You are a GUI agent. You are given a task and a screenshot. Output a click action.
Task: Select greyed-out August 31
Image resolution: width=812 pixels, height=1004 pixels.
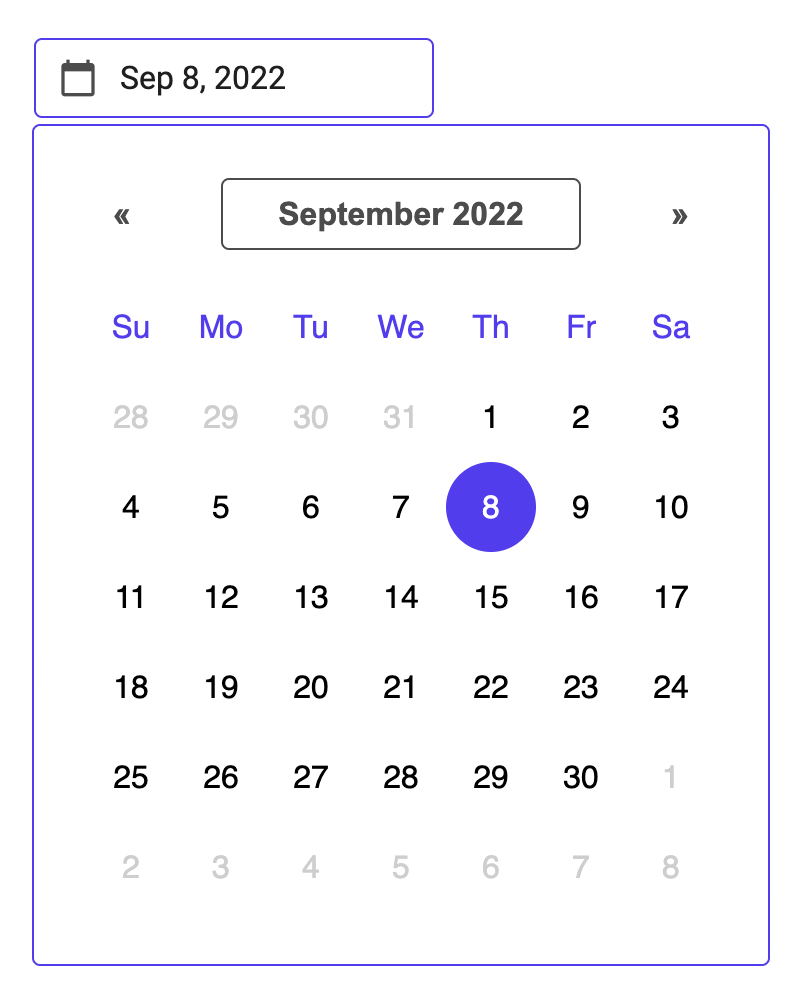point(400,417)
